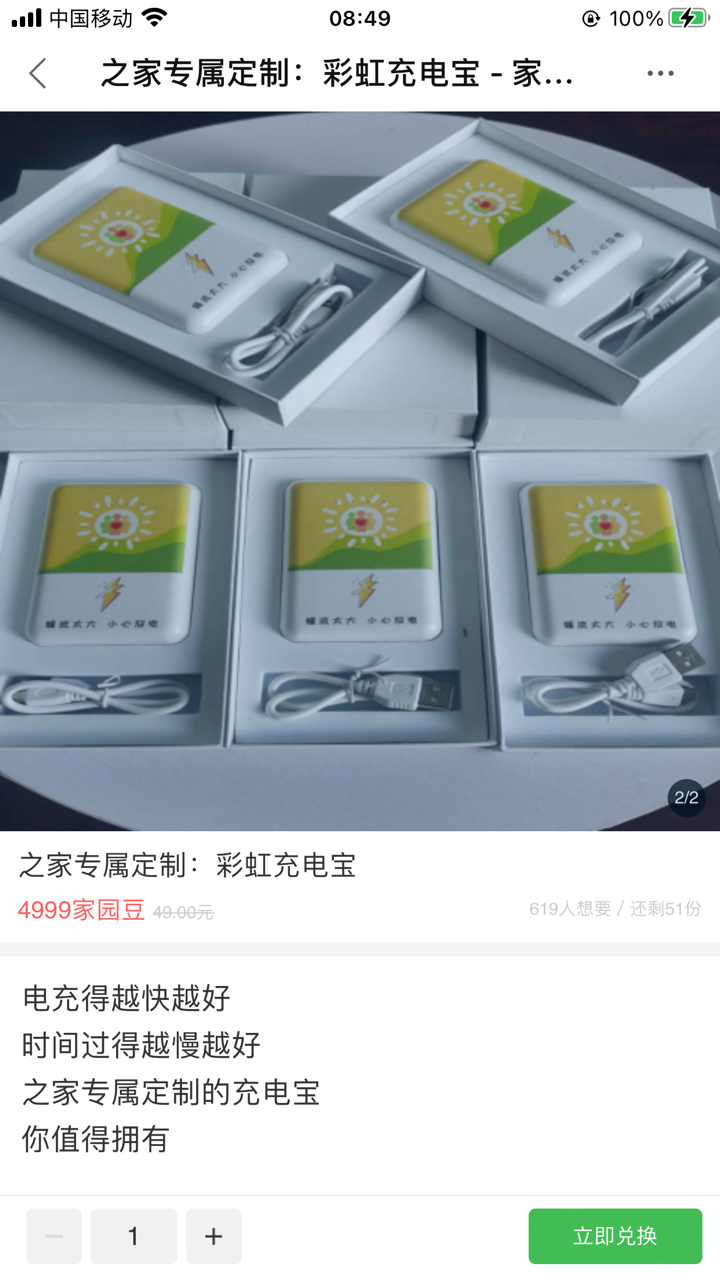Viewport: 720px width, 1280px height.
Task: Increase quantity with the plus button
Action: click(x=213, y=1236)
